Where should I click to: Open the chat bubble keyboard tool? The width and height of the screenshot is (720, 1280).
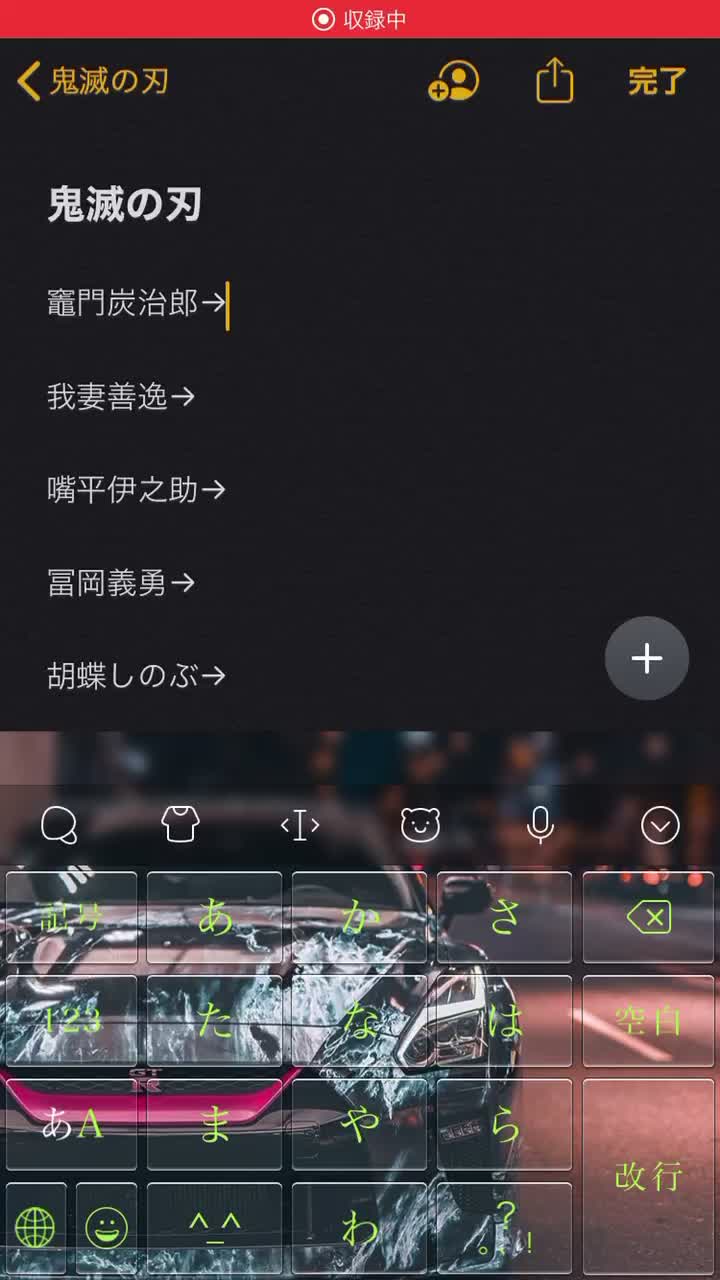click(60, 825)
